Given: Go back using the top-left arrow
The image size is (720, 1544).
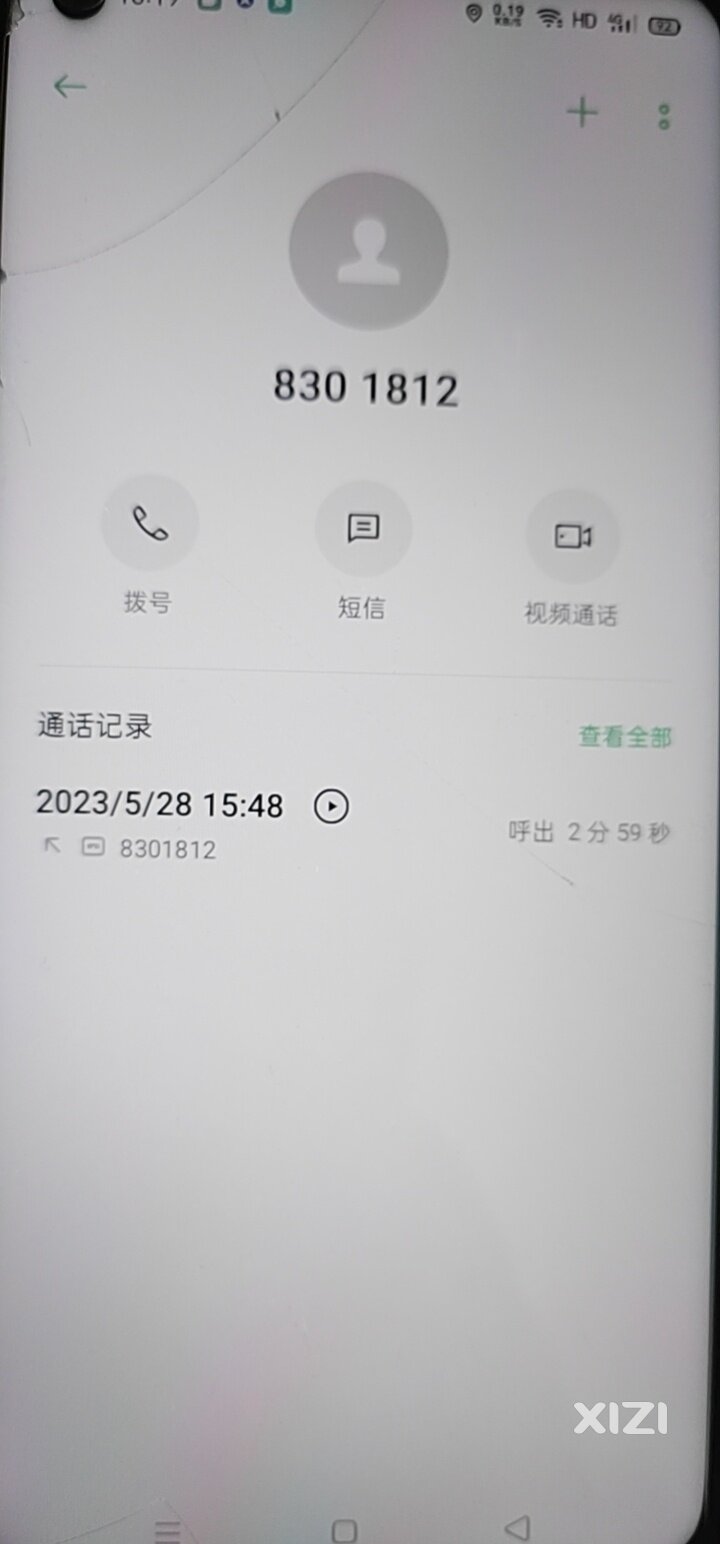Looking at the screenshot, I should [x=69, y=86].
